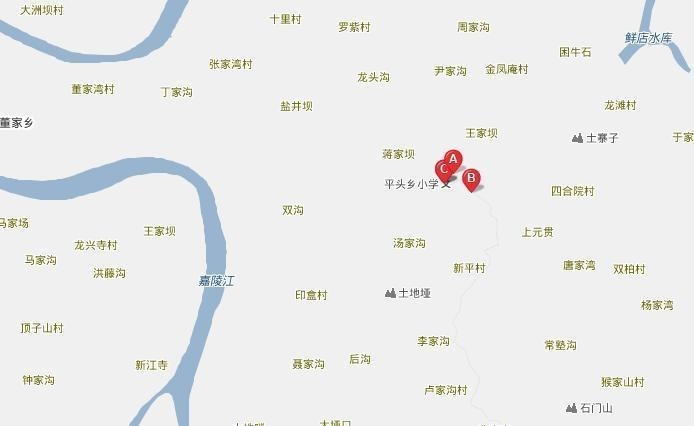Select map marker B
694x426 pixels.
[471, 177]
